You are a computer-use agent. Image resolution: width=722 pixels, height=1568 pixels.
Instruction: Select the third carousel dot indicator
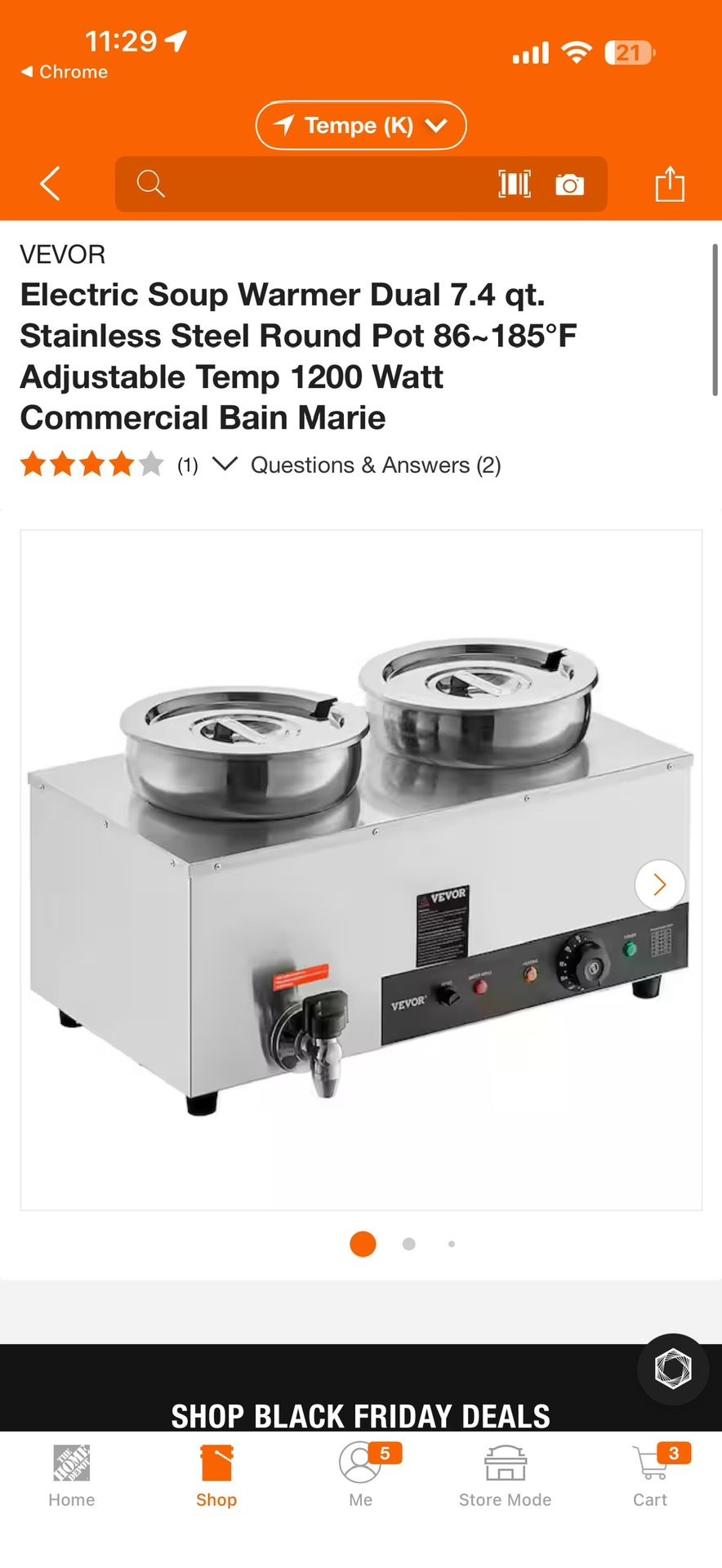452,1244
